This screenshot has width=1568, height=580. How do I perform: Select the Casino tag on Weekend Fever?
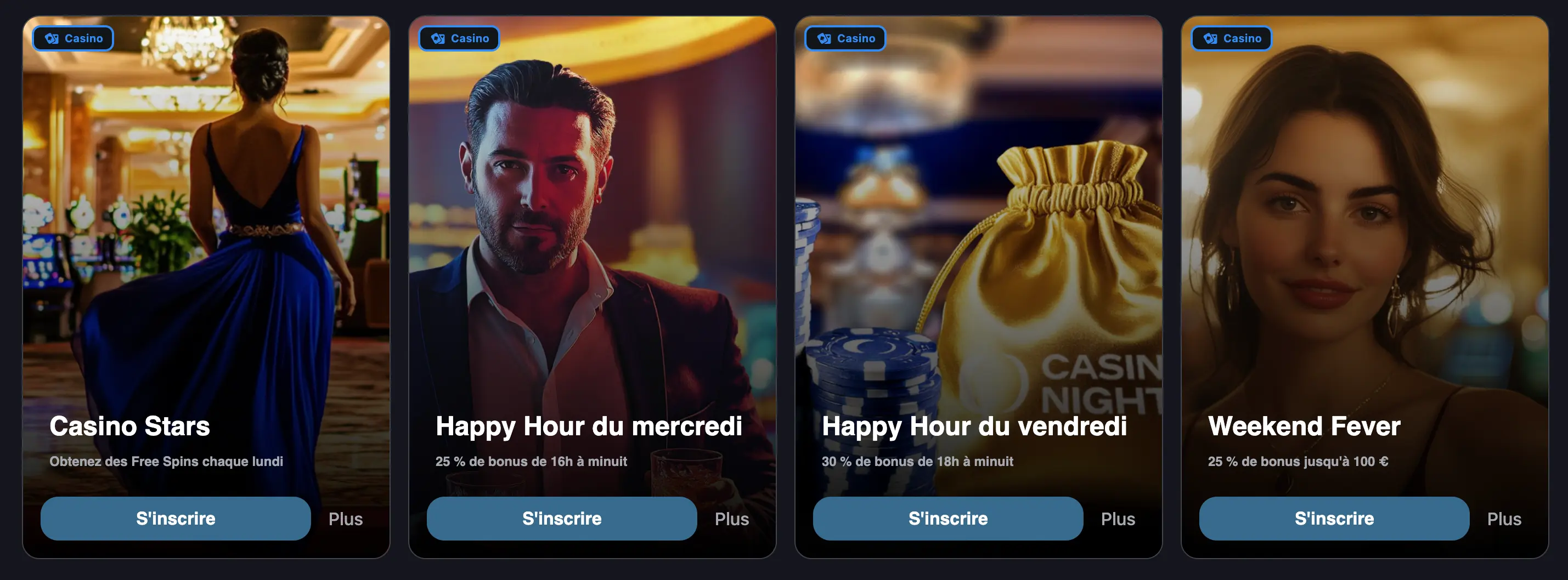(x=1231, y=38)
